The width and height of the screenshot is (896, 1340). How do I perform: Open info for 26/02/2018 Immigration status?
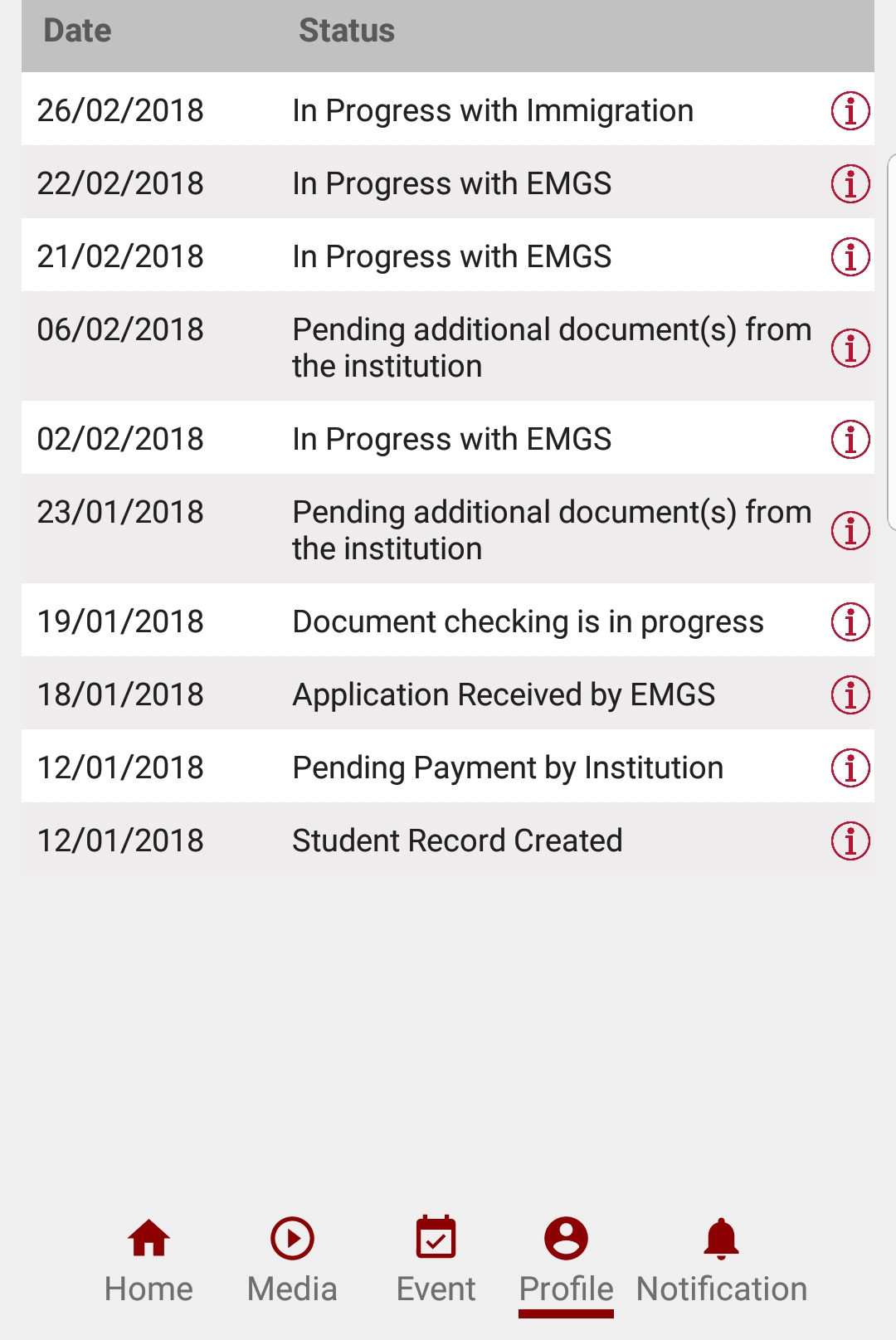[x=850, y=111]
